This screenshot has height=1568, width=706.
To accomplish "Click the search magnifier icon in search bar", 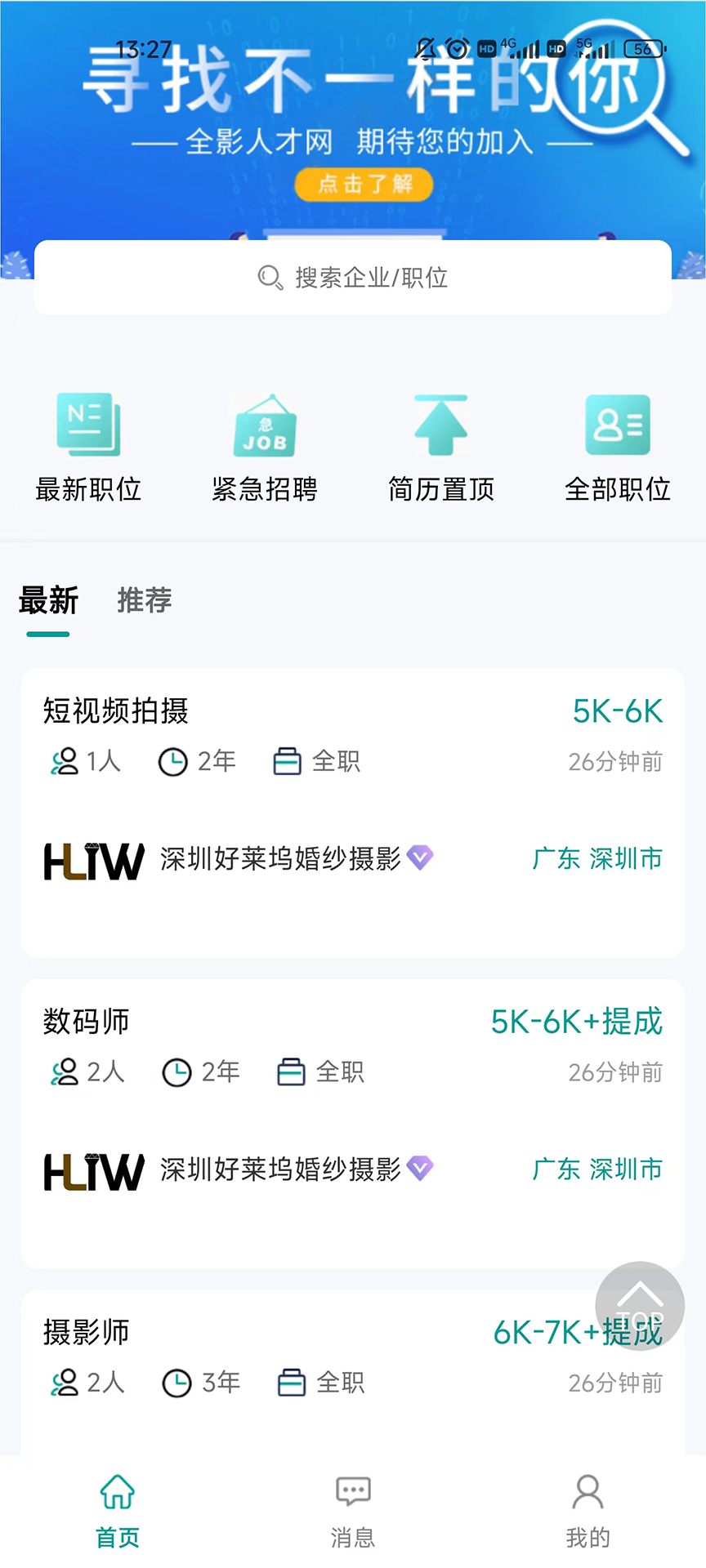I will tap(270, 278).
